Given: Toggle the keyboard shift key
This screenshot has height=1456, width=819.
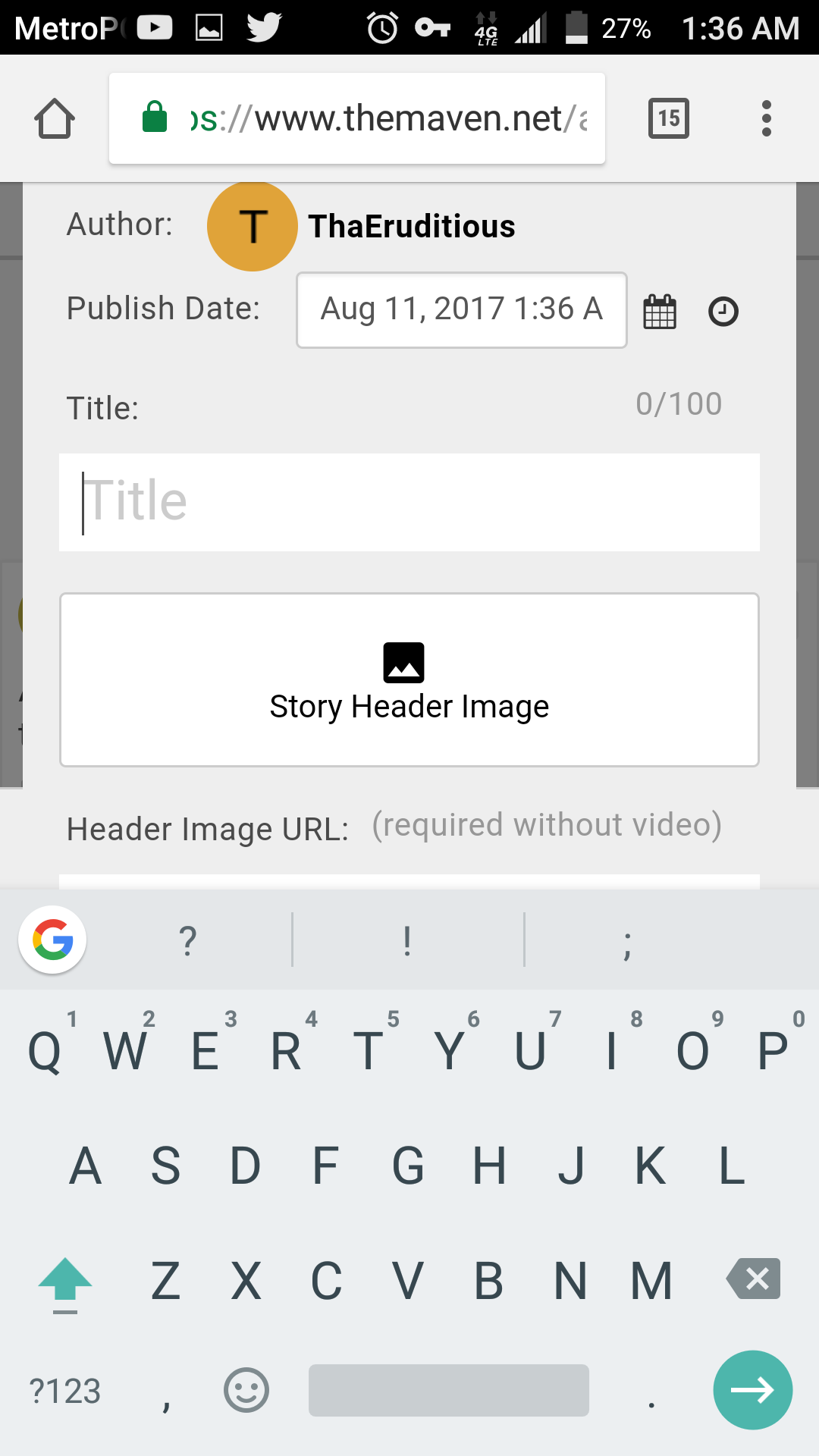Looking at the screenshot, I should click(65, 1282).
